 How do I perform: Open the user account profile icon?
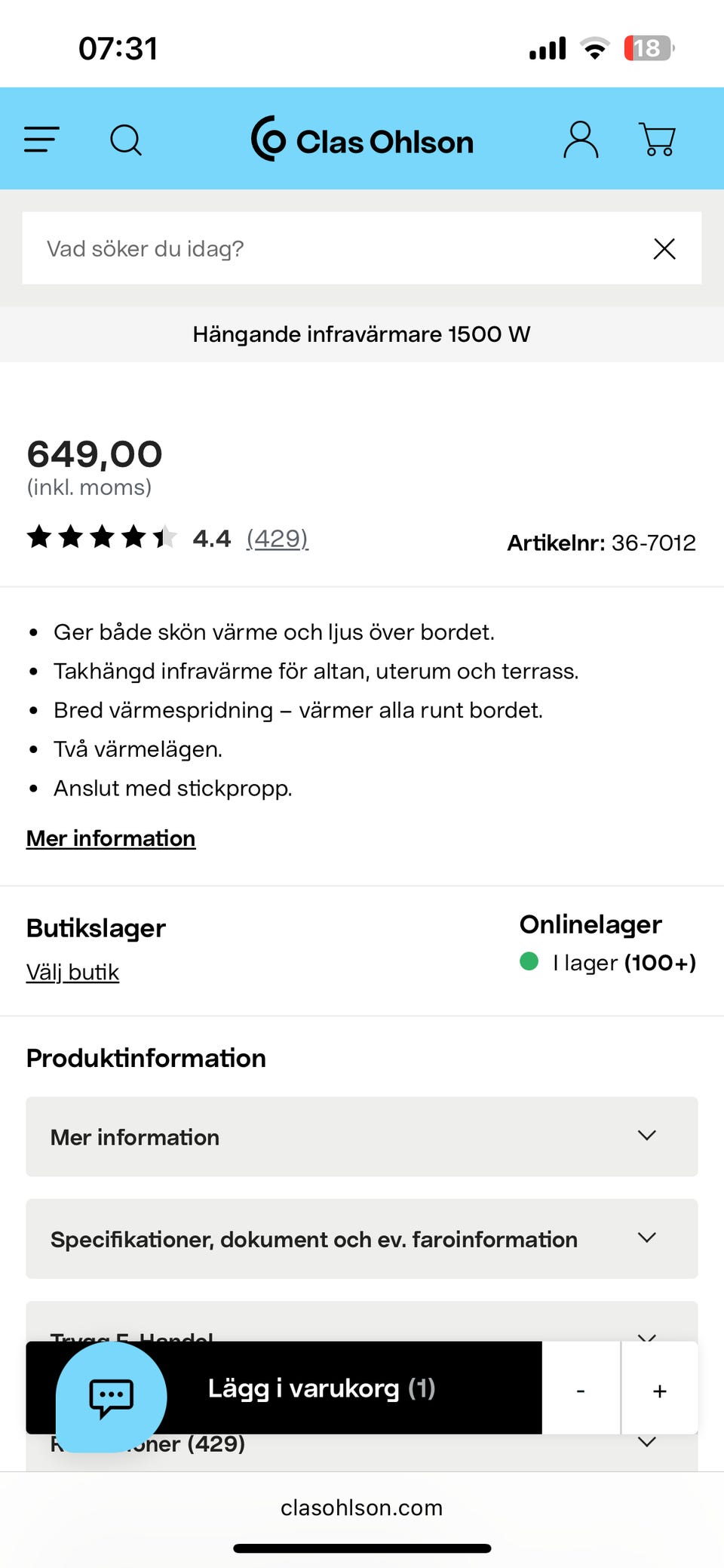click(x=579, y=139)
